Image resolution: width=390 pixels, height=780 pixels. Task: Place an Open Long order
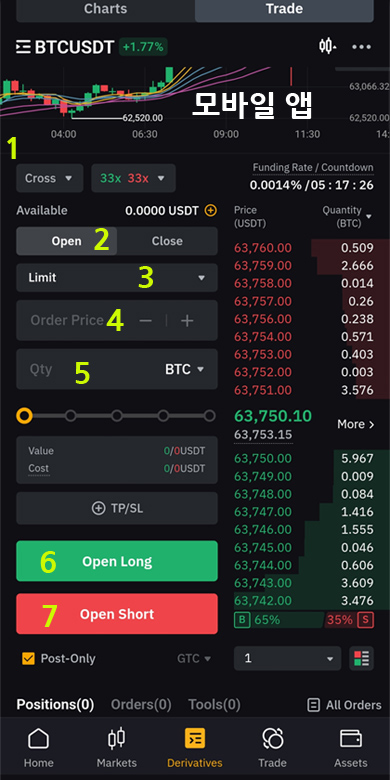117,561
